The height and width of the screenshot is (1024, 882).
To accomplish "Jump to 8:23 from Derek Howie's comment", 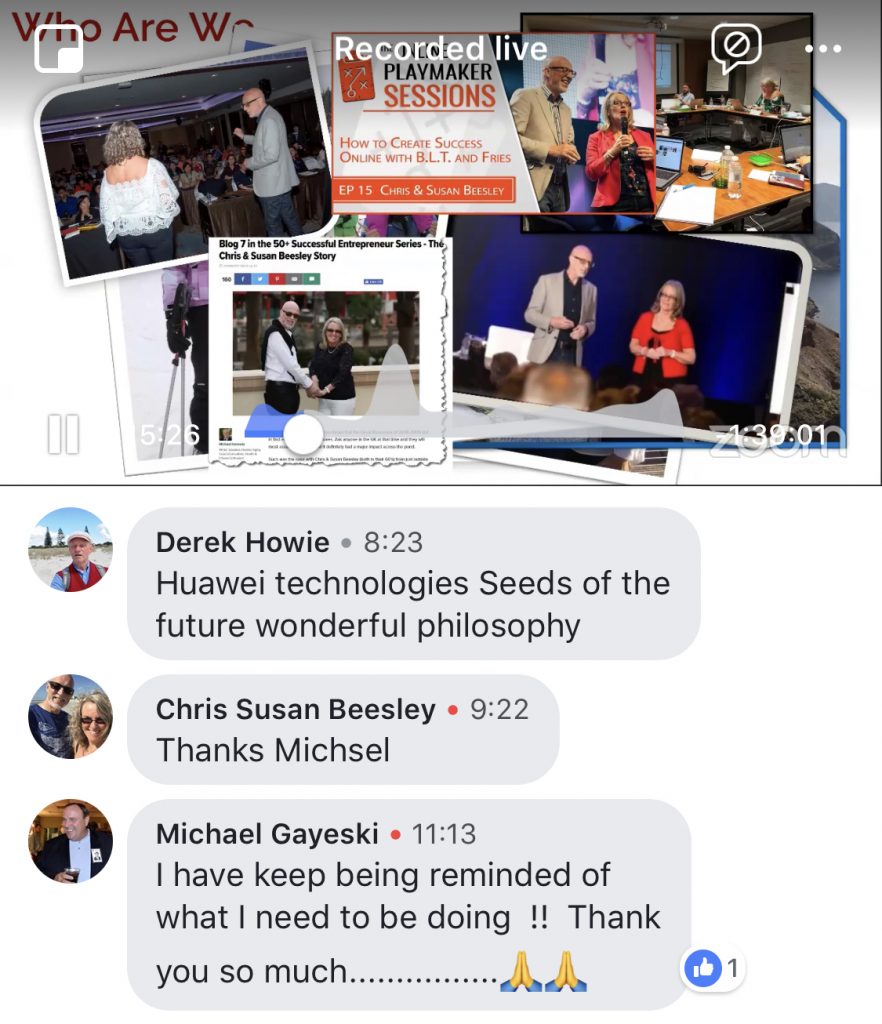I will click(393, 542).
